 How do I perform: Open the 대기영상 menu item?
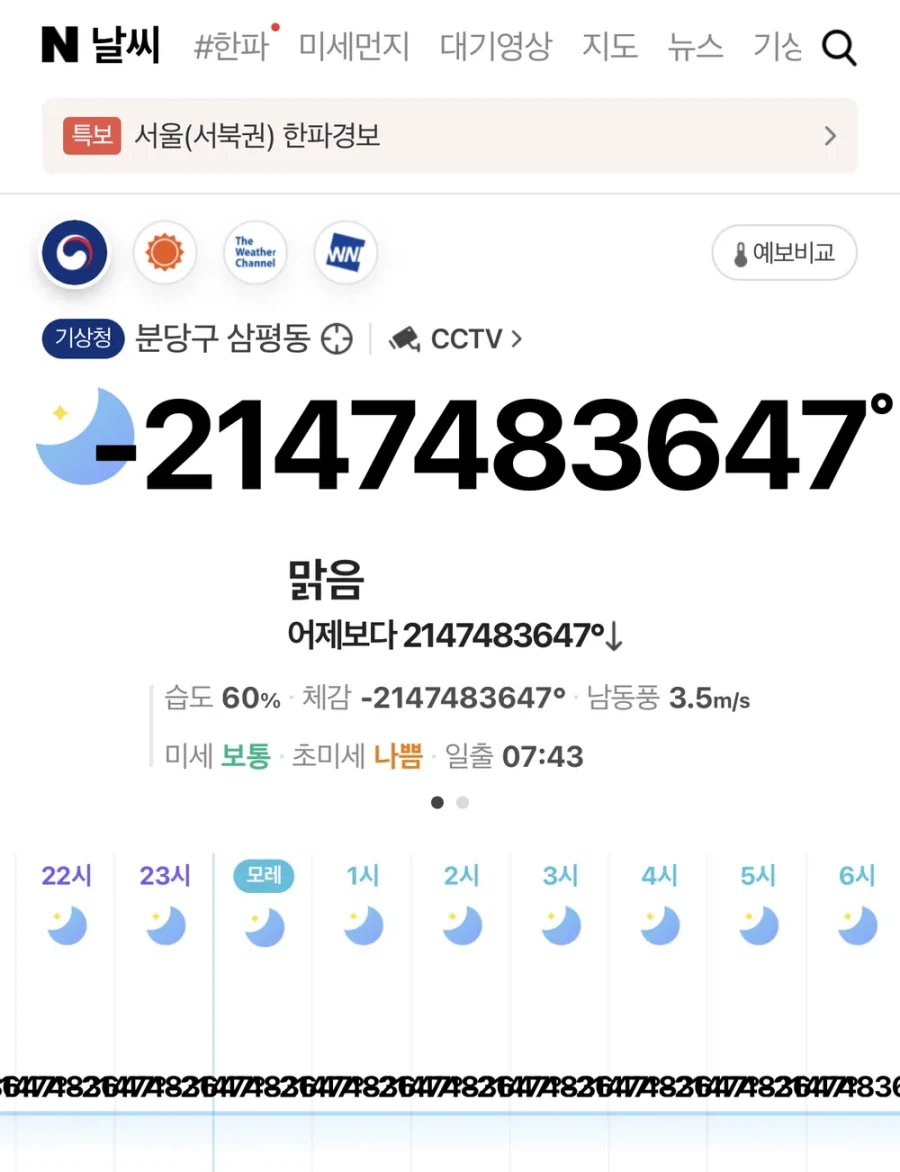(496, 47)
